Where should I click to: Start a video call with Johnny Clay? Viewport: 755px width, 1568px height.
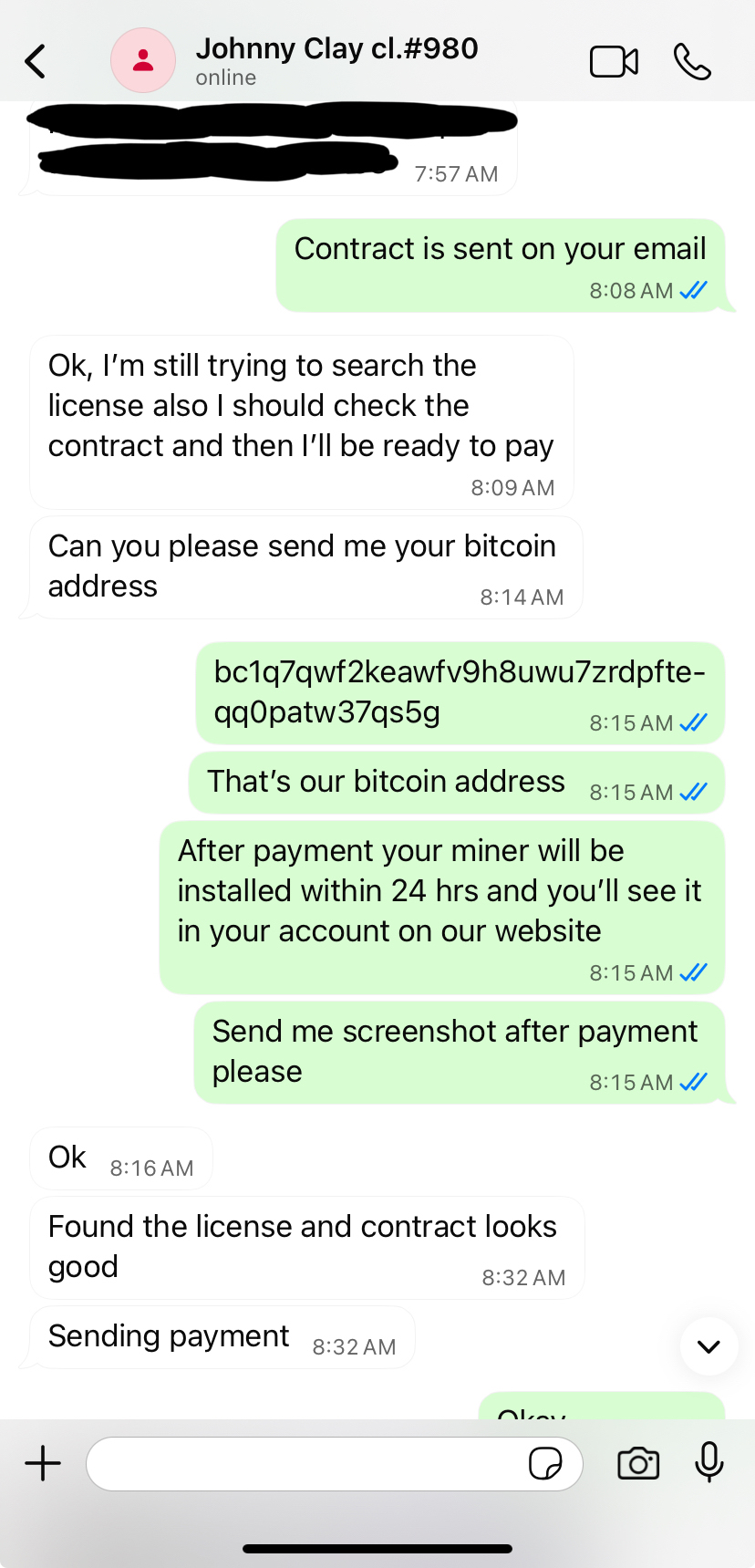point(614,62)
